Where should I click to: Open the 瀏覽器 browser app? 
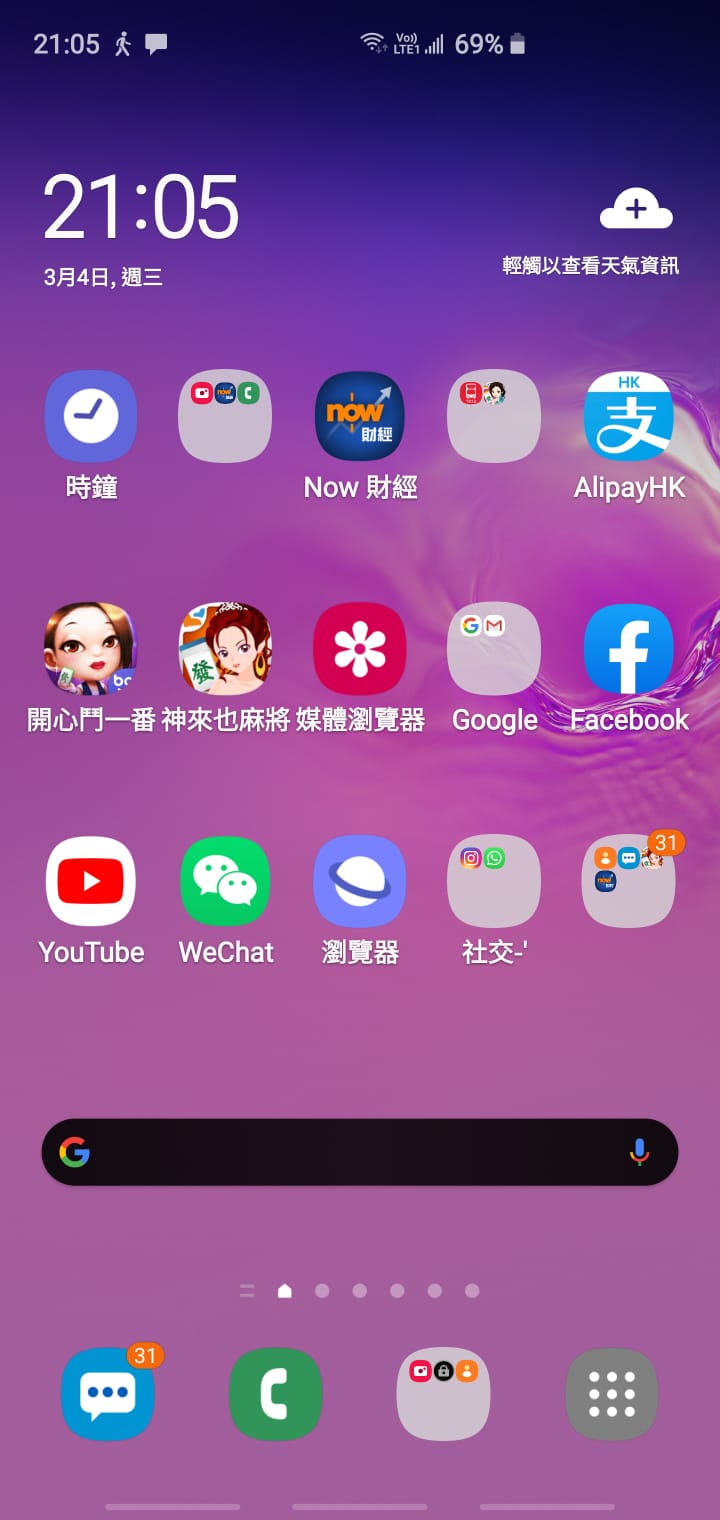click(360, 881)
